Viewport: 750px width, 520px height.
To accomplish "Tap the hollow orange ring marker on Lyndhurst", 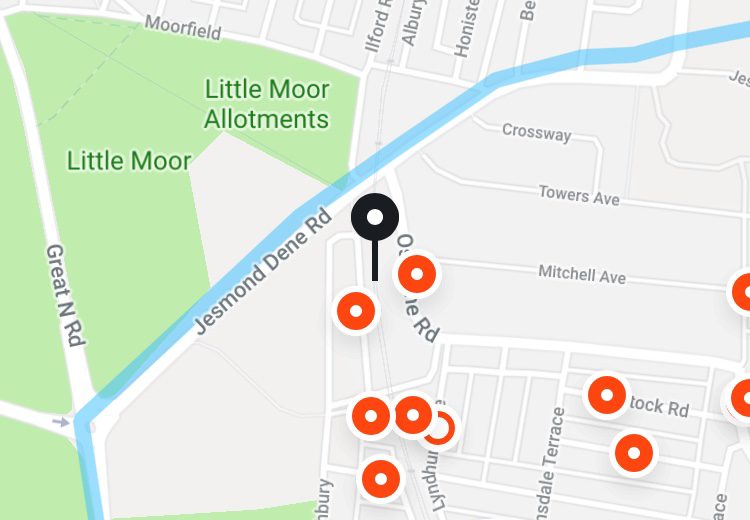I will click(438, 429).
